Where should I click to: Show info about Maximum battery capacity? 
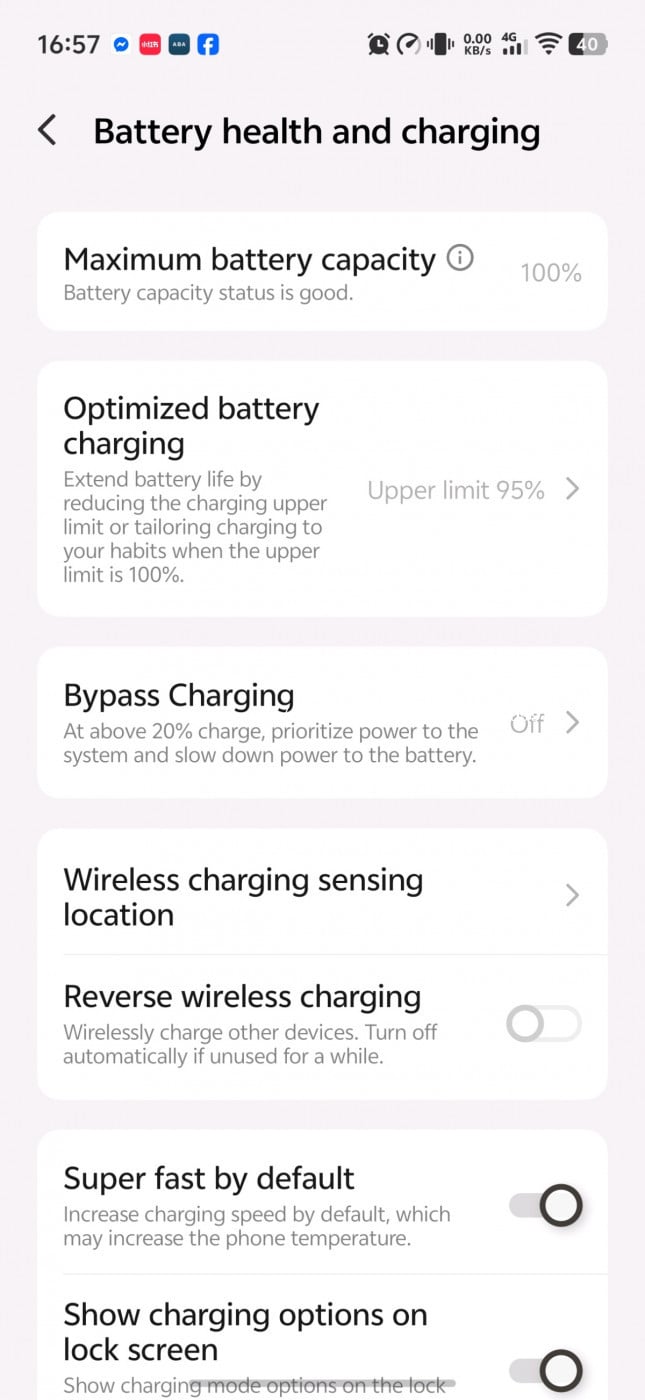460,259
